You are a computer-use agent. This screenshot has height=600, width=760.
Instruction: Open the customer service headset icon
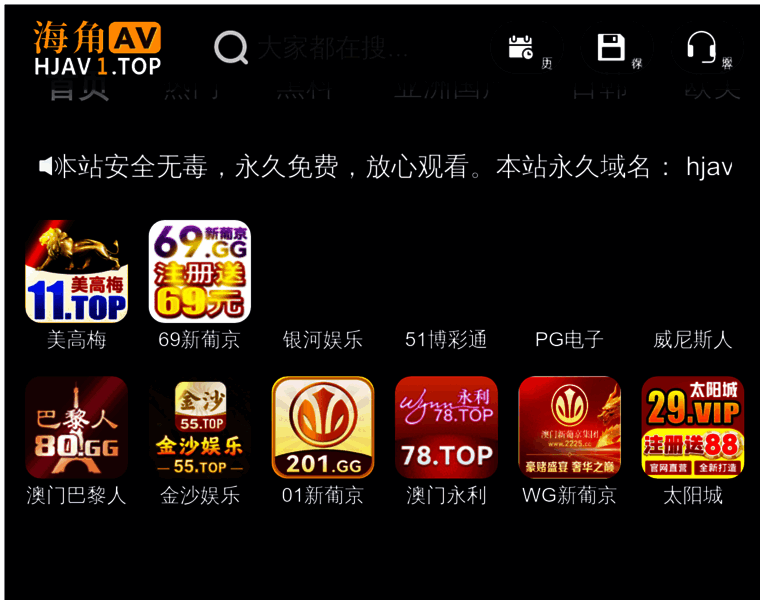[702, 47]
